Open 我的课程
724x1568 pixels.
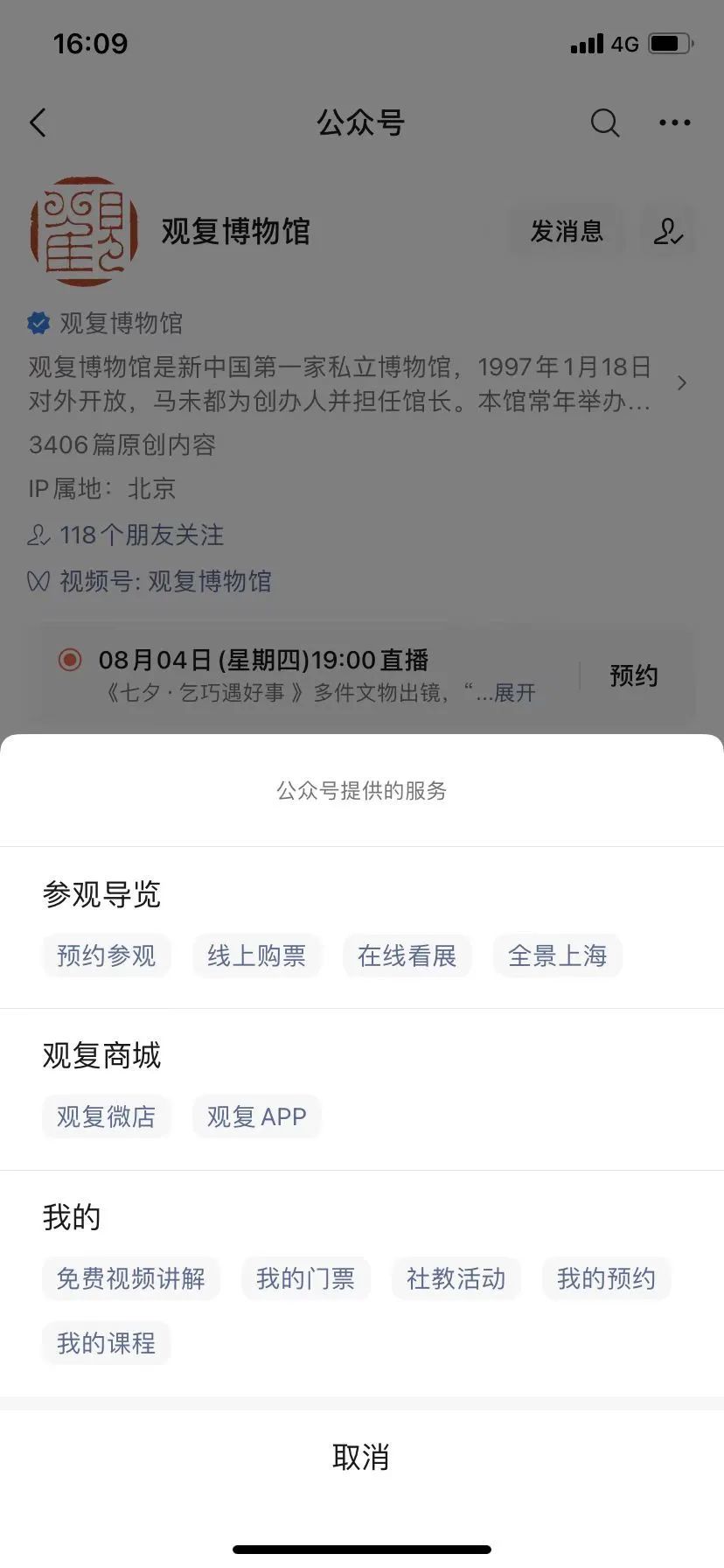(106, 1343)
